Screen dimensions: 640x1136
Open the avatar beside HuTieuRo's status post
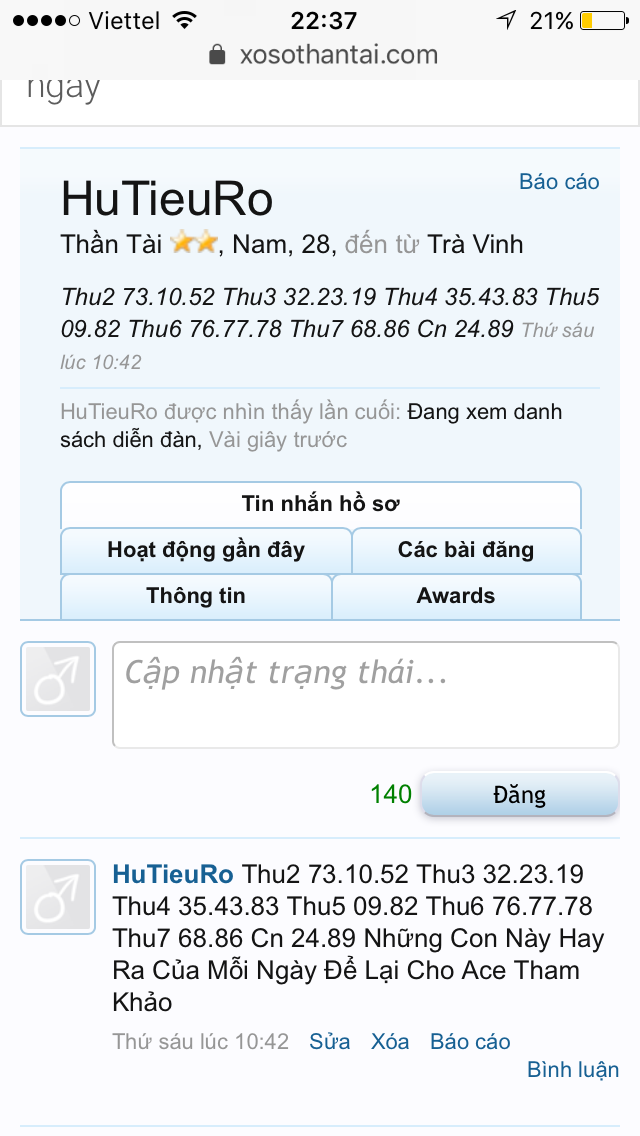tap(58, 896)
